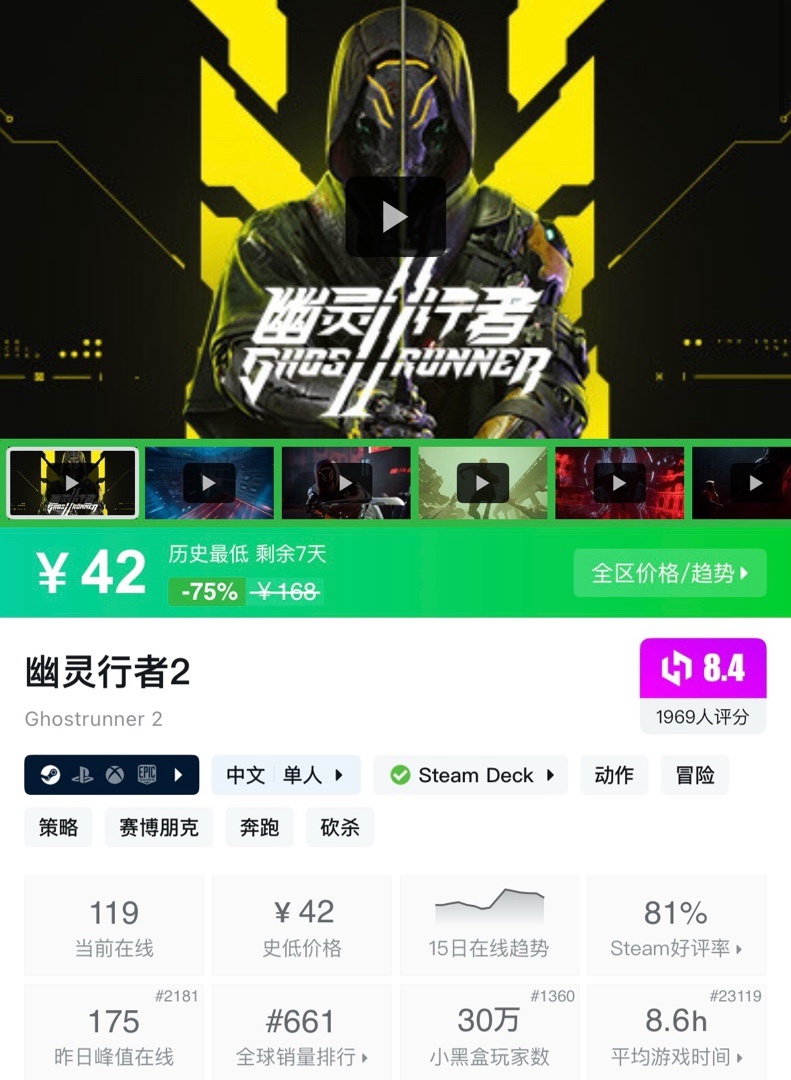Expand the 中文 单人 language chip
Image resolution: width=791 pixels, height=1080 pixels.
[285, 775]
